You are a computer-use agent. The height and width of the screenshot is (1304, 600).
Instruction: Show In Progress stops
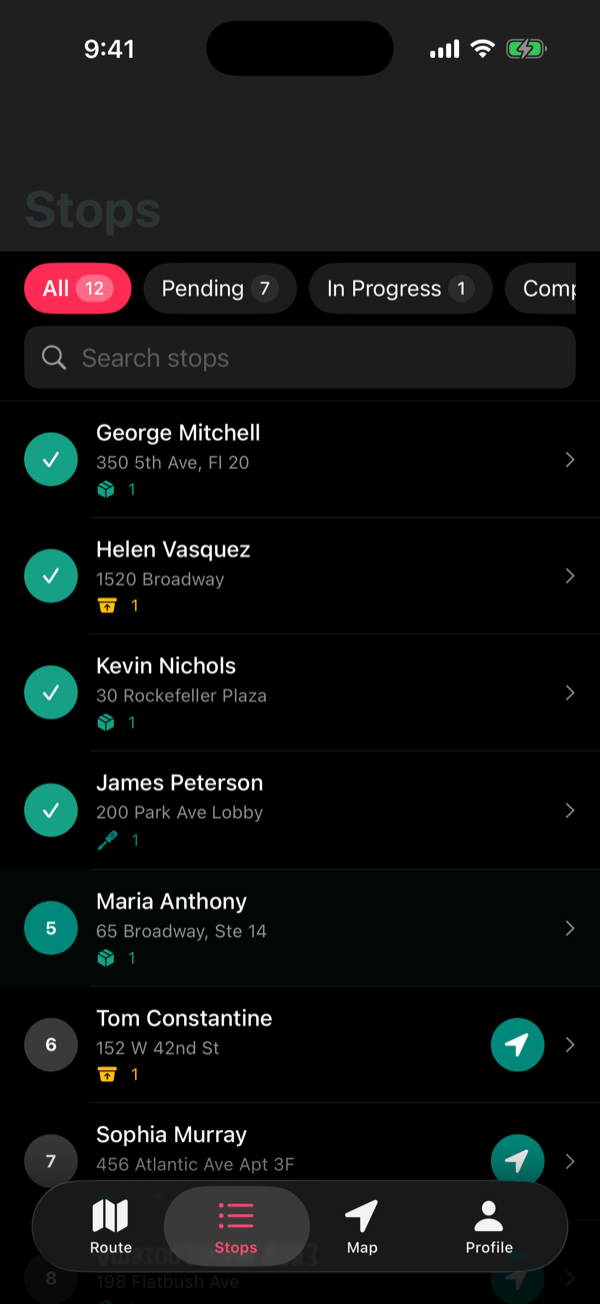400,289
